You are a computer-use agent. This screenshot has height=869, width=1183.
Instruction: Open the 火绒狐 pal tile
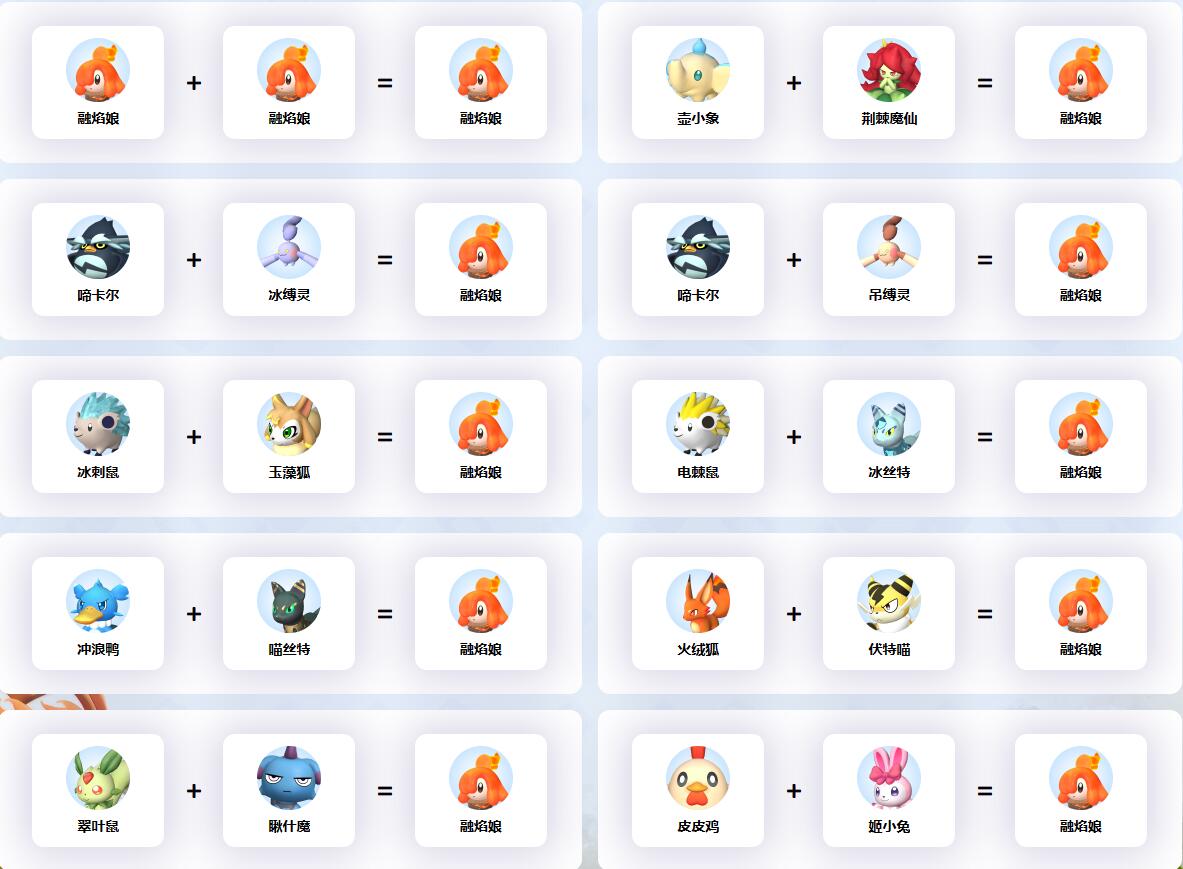697,613
